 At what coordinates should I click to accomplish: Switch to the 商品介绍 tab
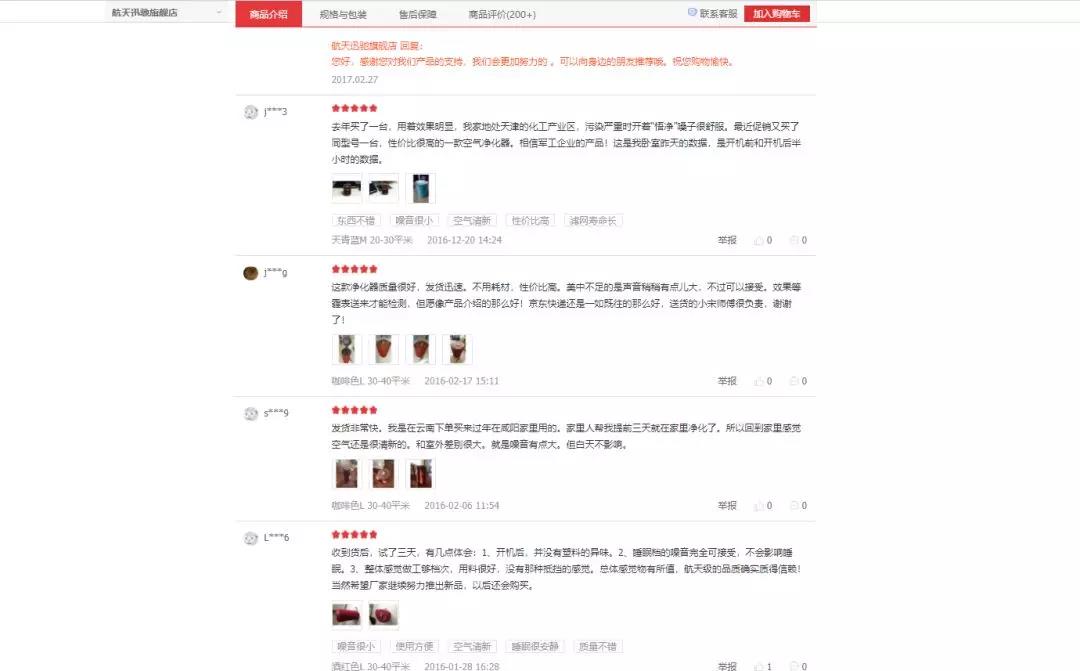[x=269, y=14]
